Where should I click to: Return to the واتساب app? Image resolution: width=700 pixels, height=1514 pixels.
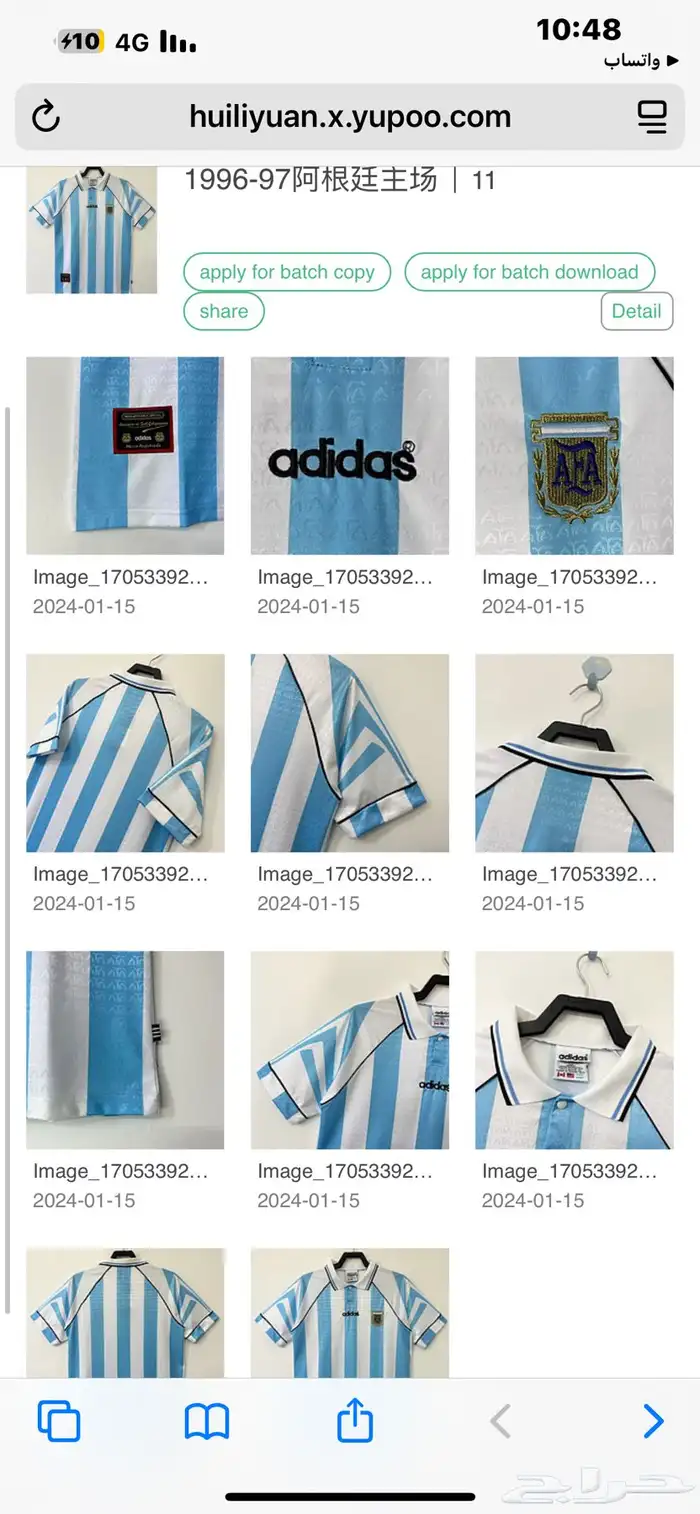click(632, 61)
